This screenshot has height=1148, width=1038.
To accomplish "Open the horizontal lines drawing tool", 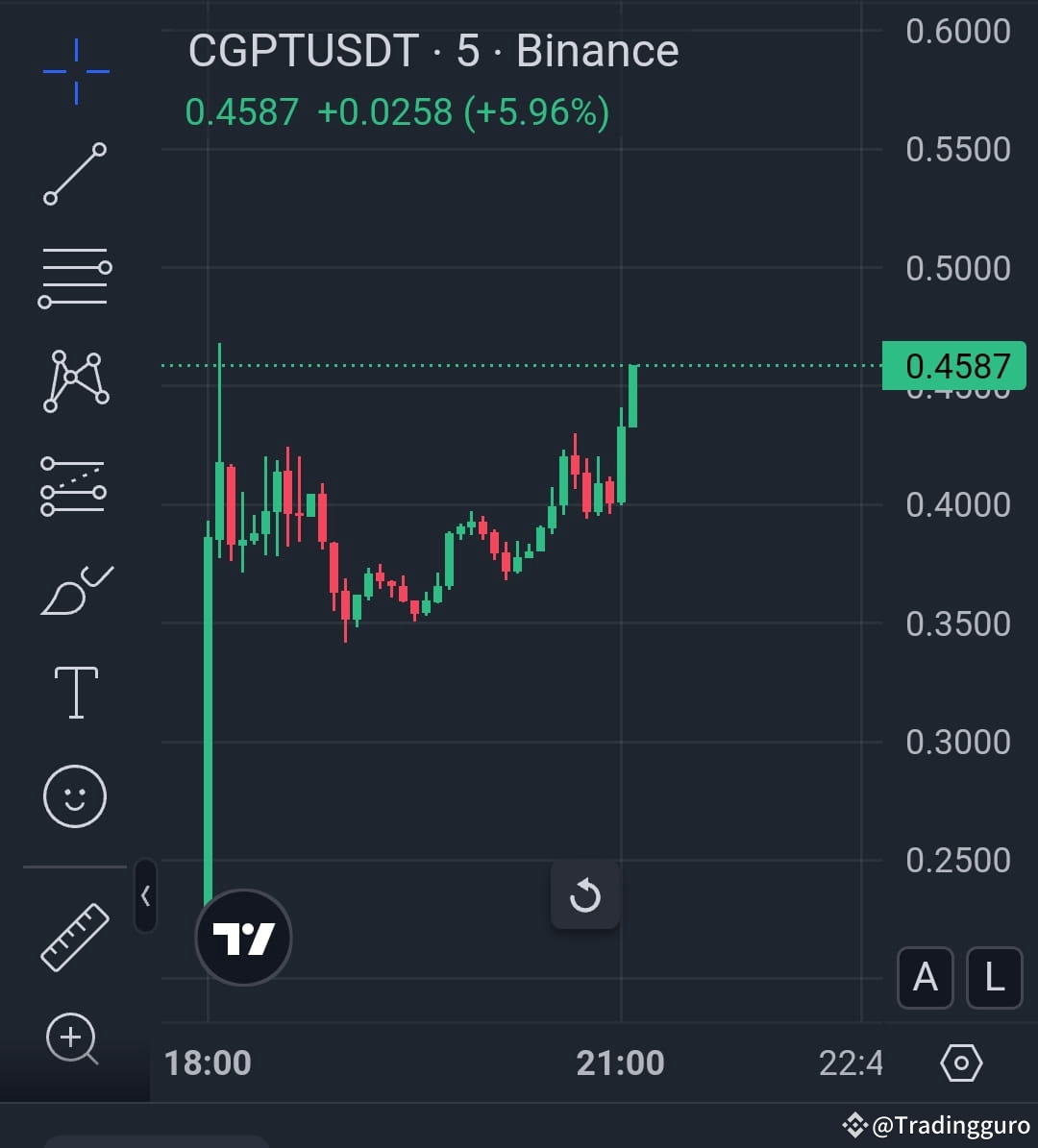I will tap(75, 279).
